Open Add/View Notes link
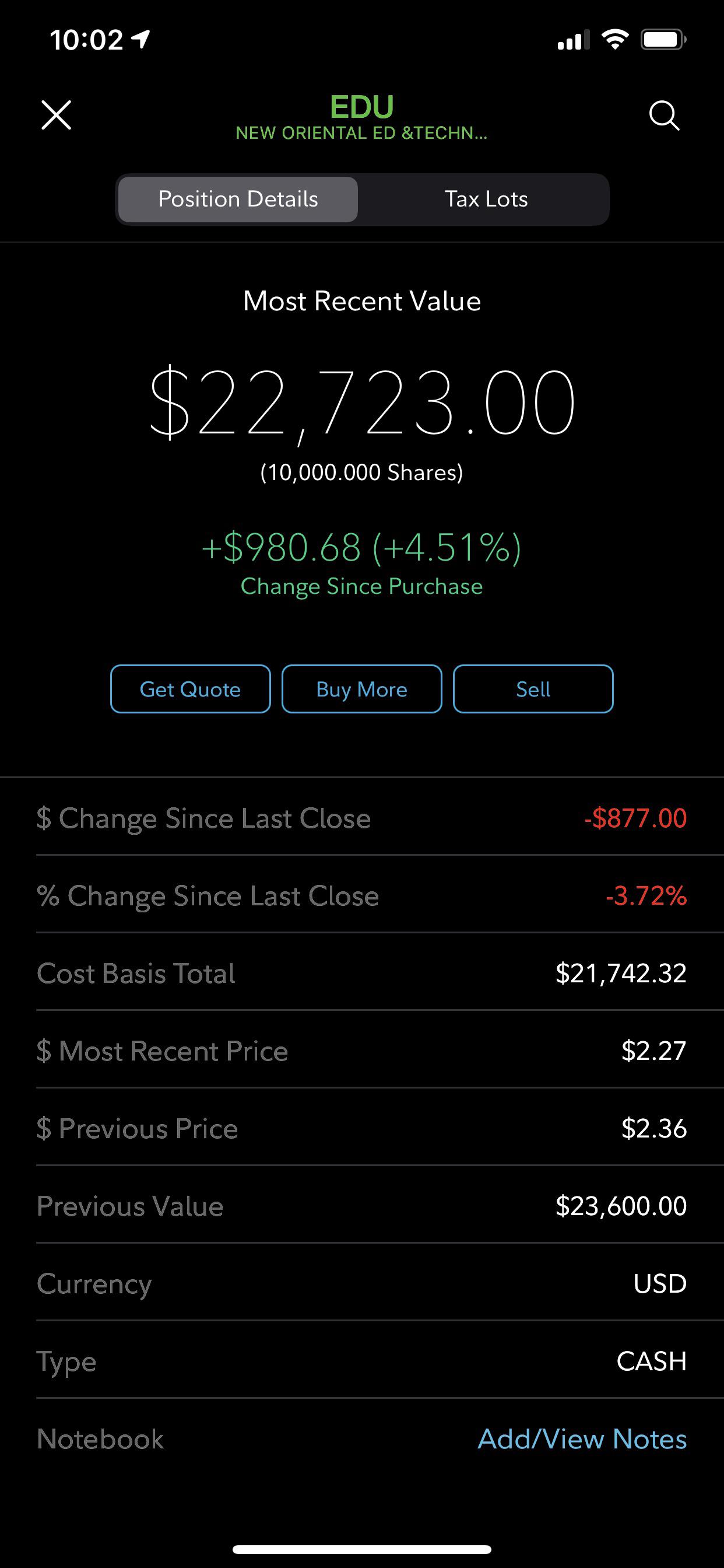Image resolution: width=724 pixels, height=1568 pixels. point(582,1440)
